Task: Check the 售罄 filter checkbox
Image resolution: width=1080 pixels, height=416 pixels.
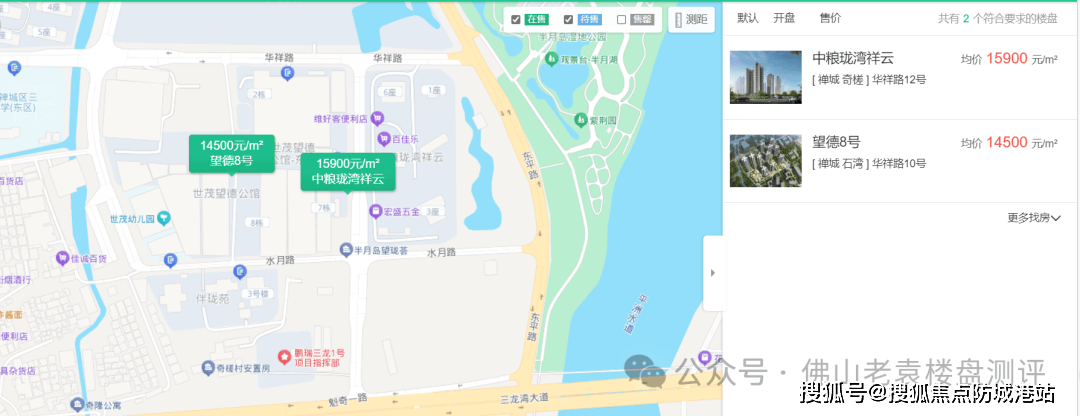Action: click(x=621, y=19)
